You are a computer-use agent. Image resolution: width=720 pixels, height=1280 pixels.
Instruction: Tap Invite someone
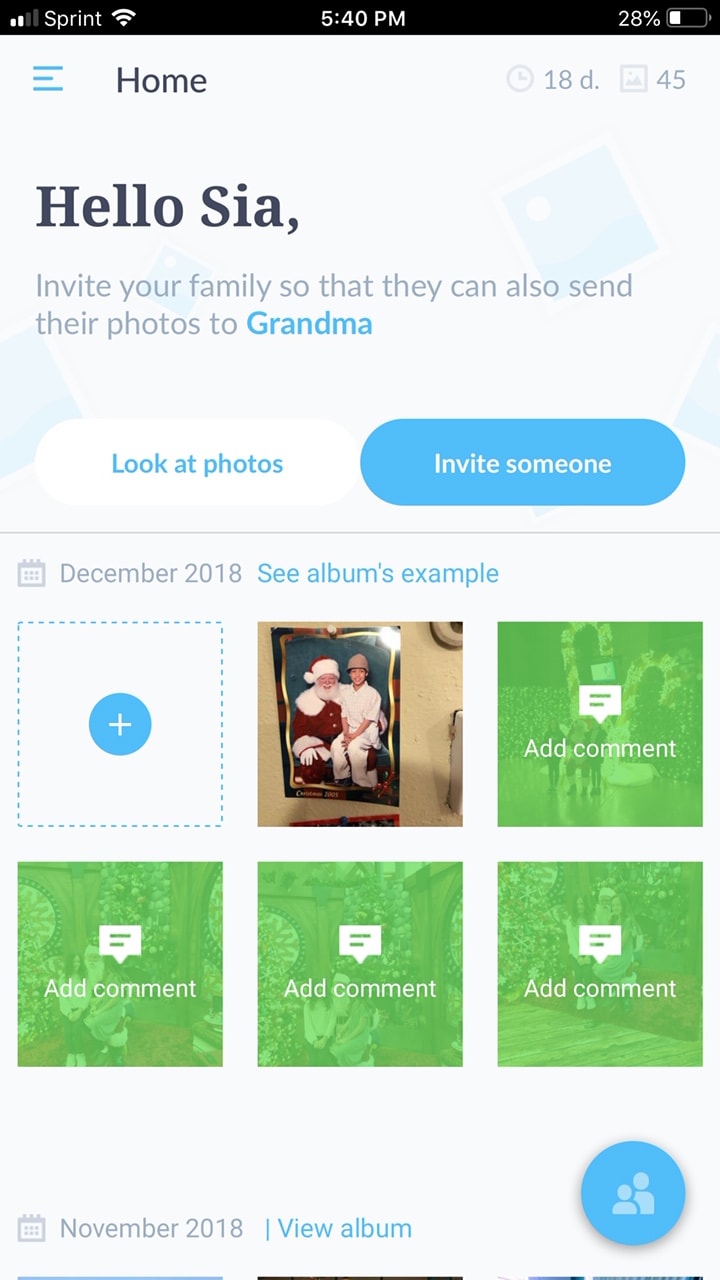pos(522,463)
